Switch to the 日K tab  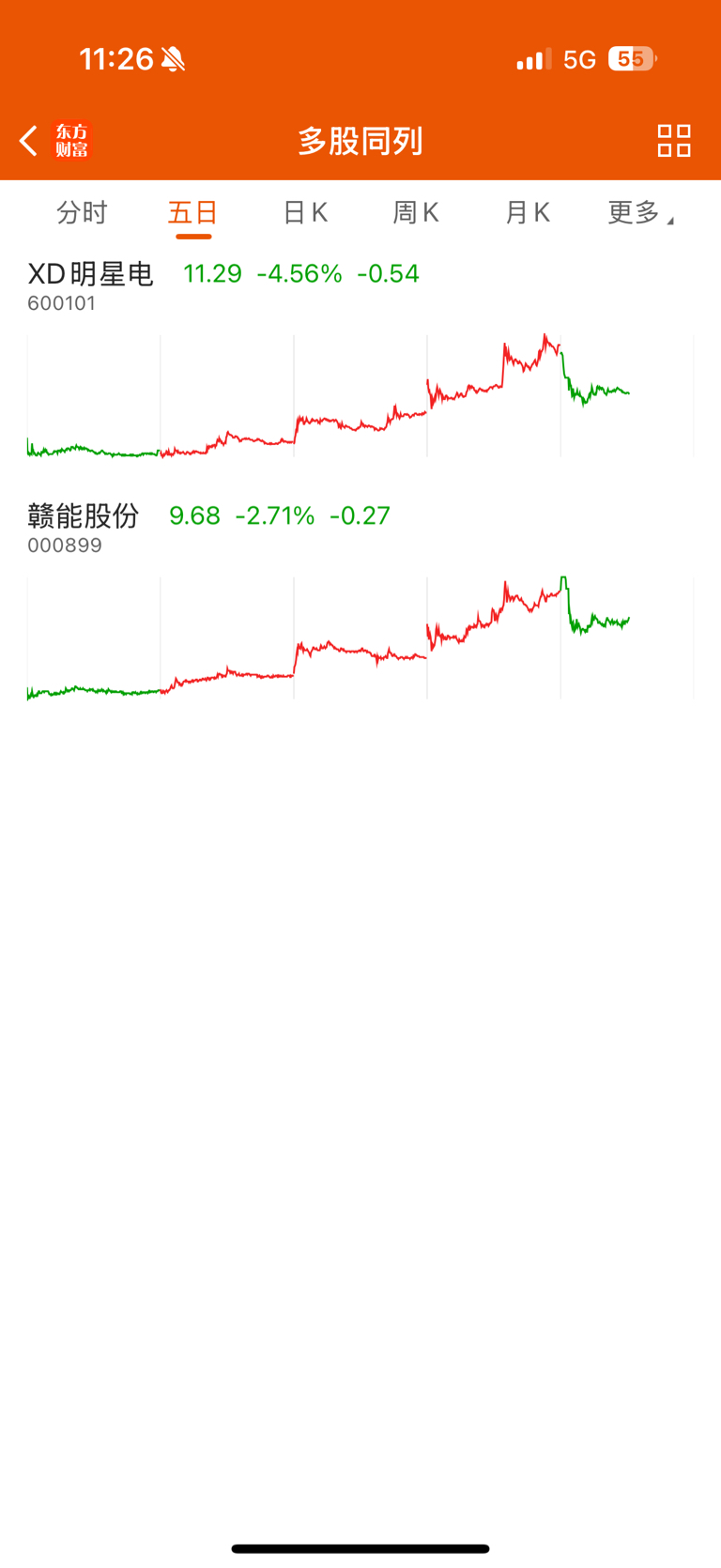[x=305, y=212]
